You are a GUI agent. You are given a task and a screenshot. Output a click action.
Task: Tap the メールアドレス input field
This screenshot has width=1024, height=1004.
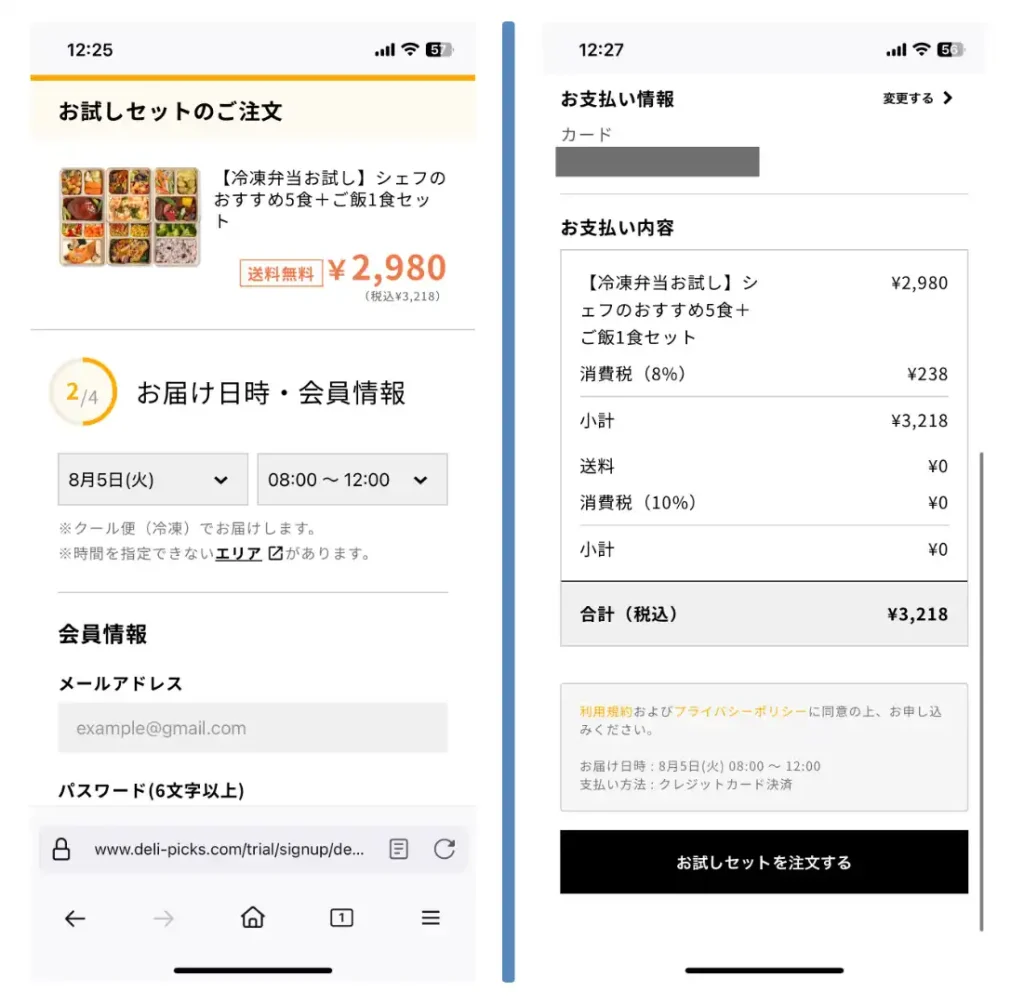(252, 728)
